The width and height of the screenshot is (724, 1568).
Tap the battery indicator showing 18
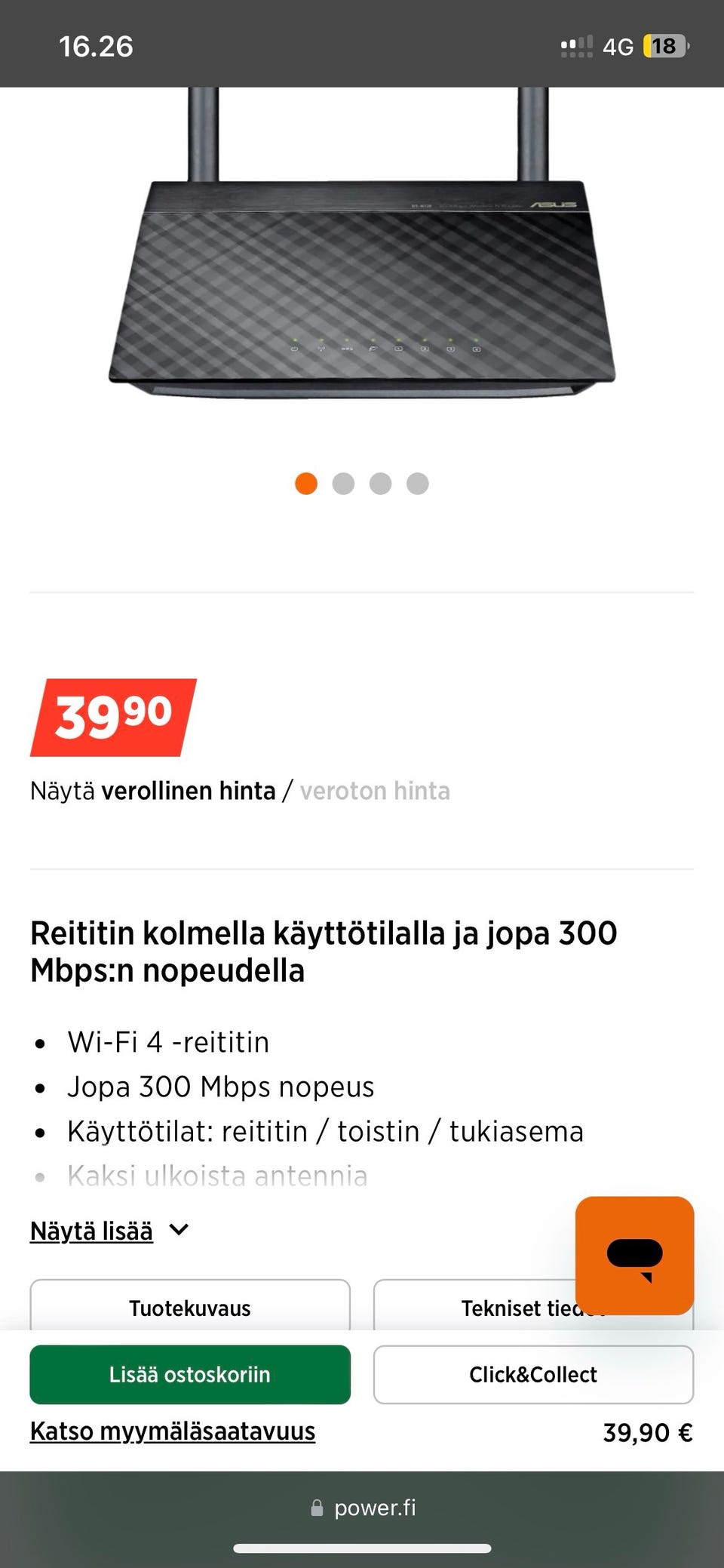coord(663,47)
